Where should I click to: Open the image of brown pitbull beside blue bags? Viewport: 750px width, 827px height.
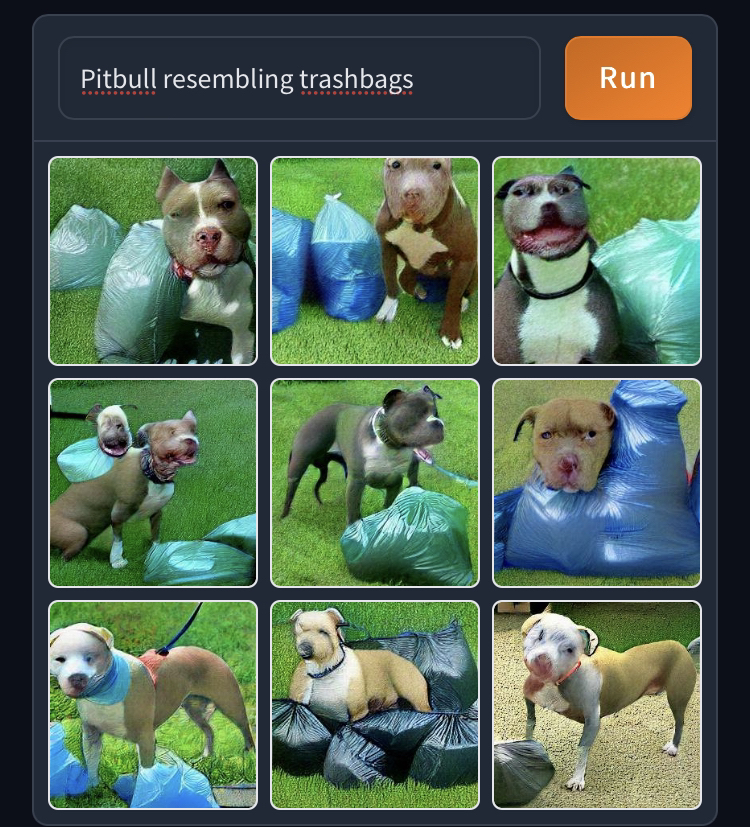pyautogui.click(x=375, y=261)
